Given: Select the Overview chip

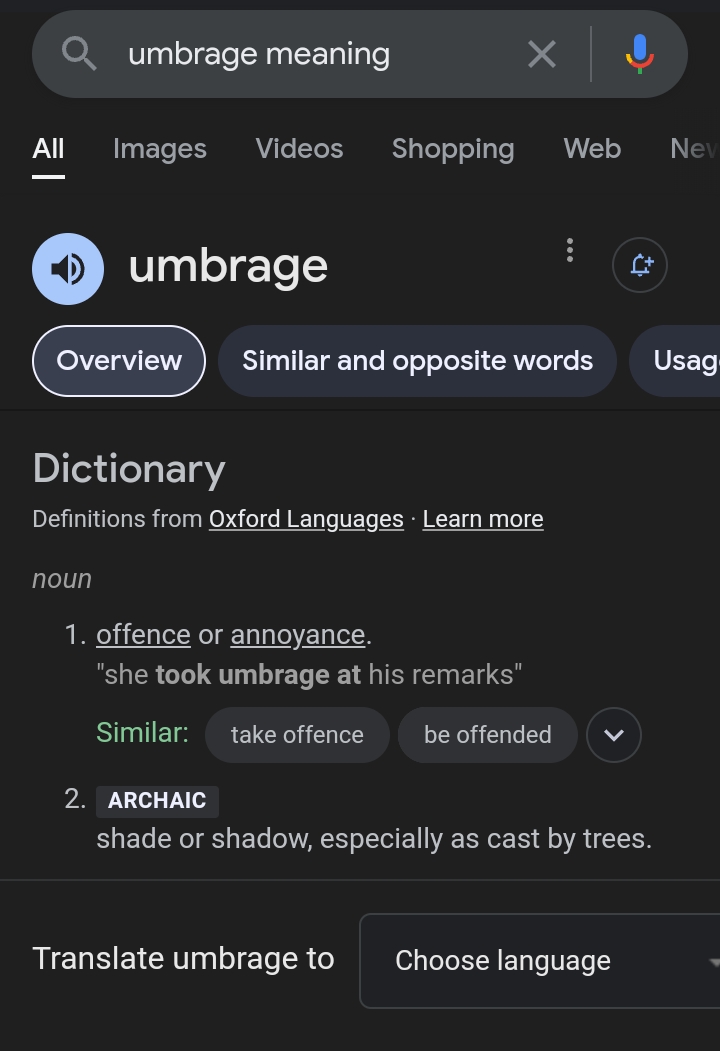Looking at the screenshot, I should click(119, 361).
